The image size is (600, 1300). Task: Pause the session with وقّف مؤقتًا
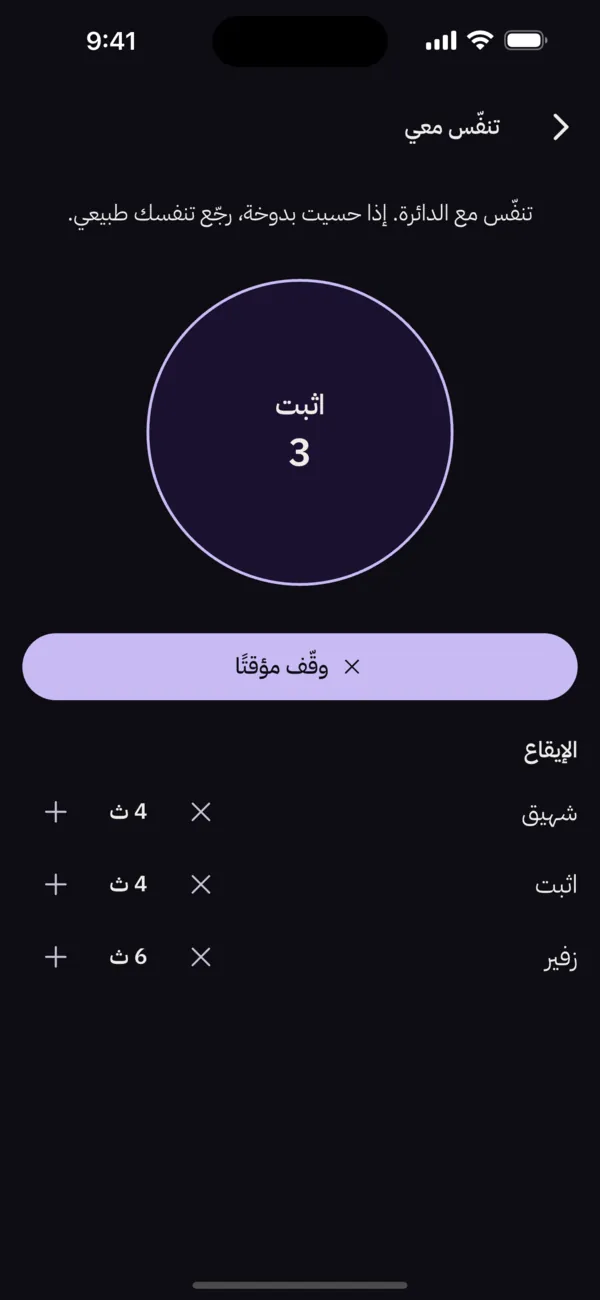pos(300,666)
